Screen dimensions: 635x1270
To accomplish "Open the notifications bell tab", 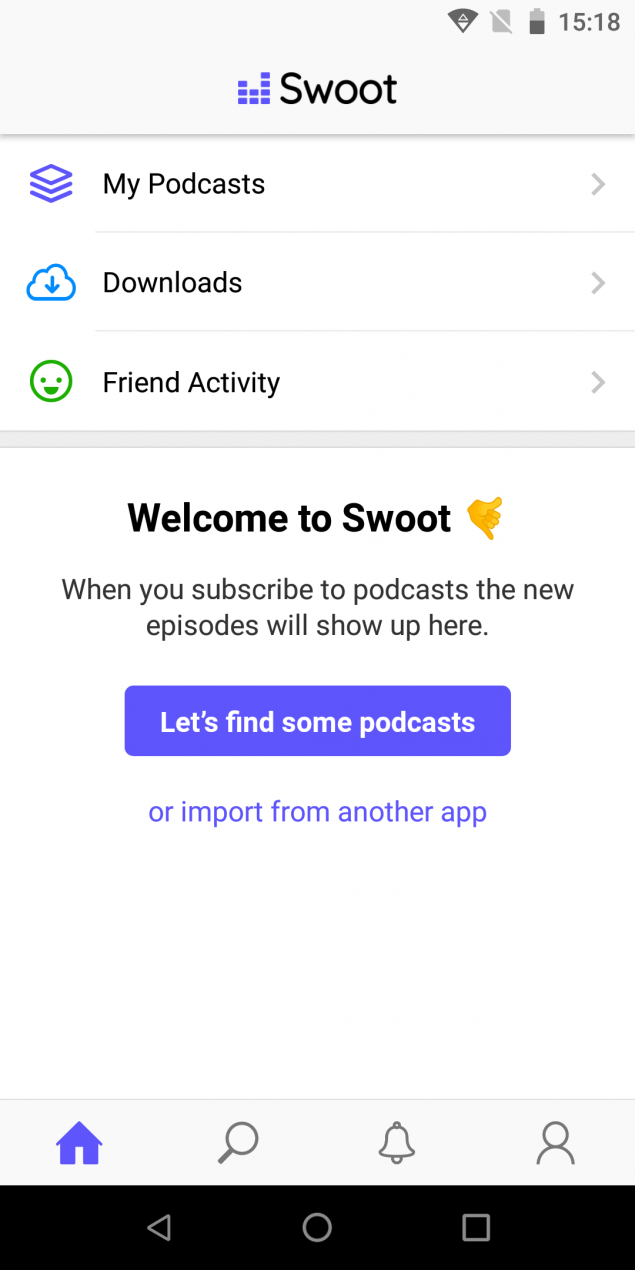I will coord(397,1142).
